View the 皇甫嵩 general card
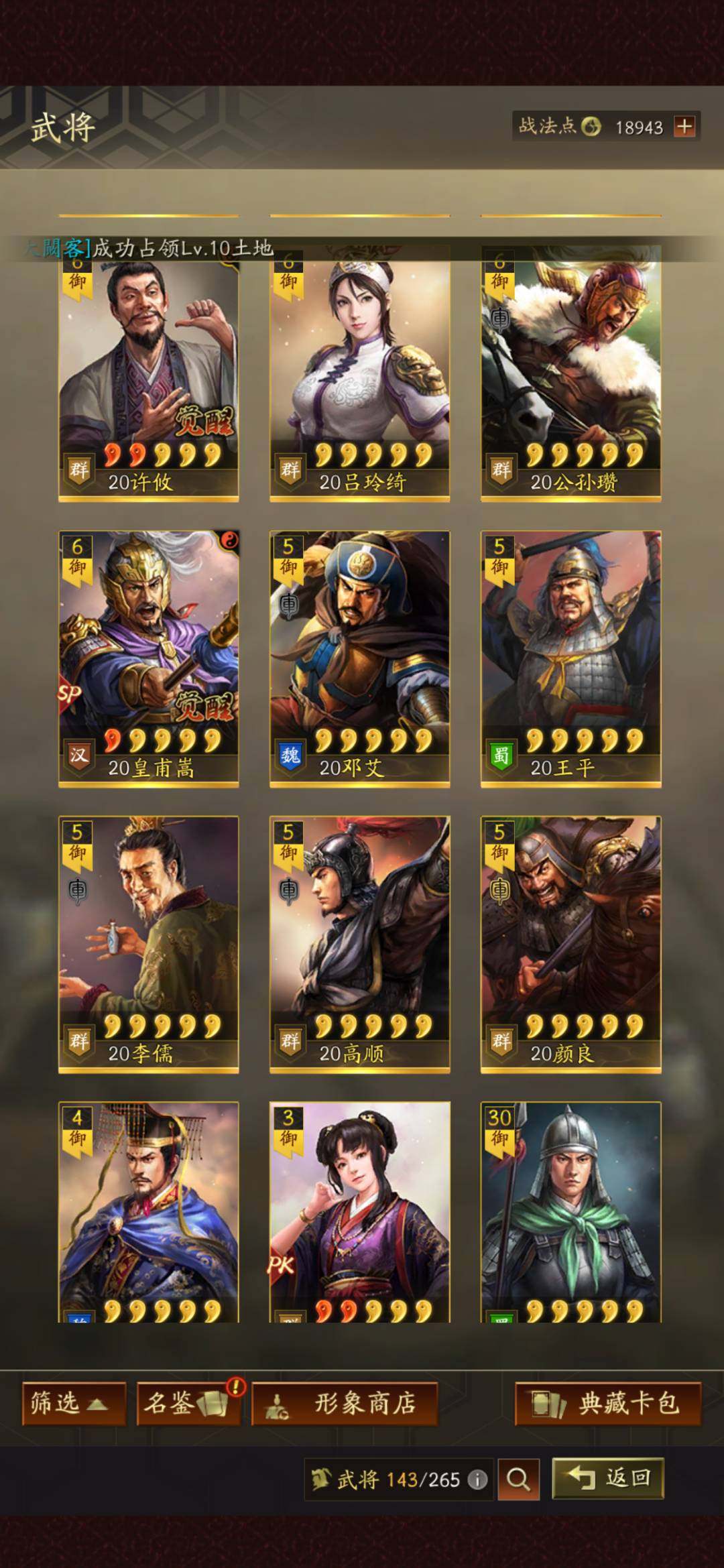 [x=148, y=657]
